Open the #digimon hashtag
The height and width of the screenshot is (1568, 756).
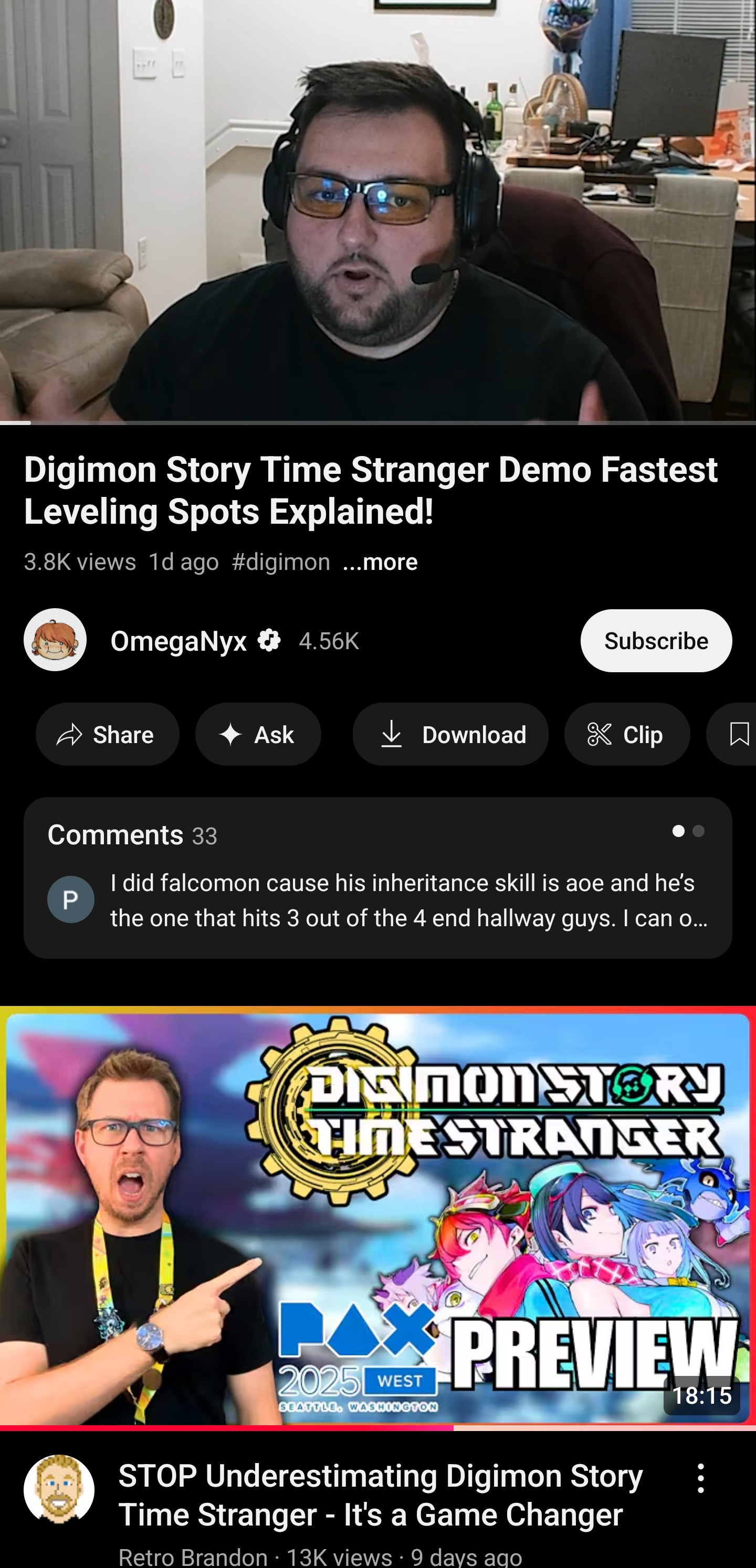[x=281, y=562]
